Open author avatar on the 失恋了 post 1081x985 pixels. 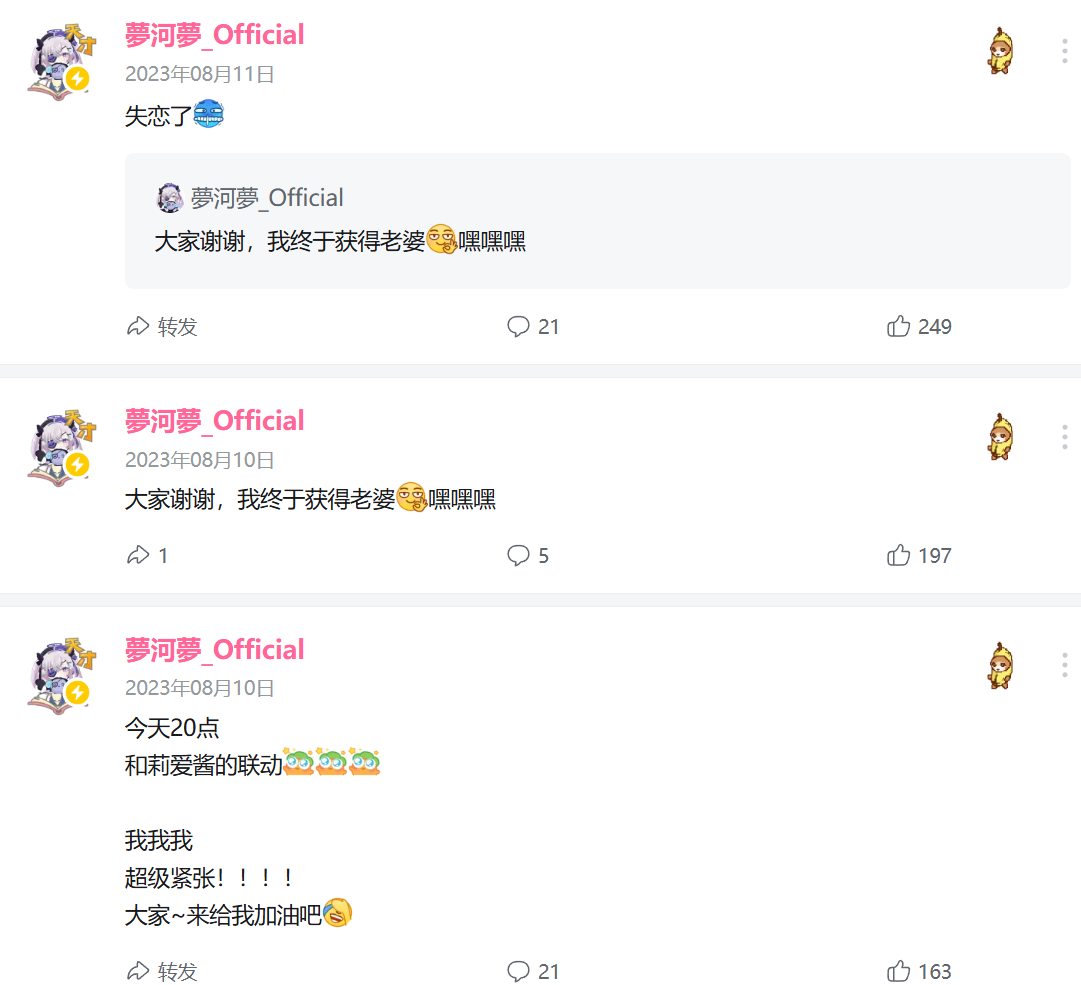(x=62, y=62)
